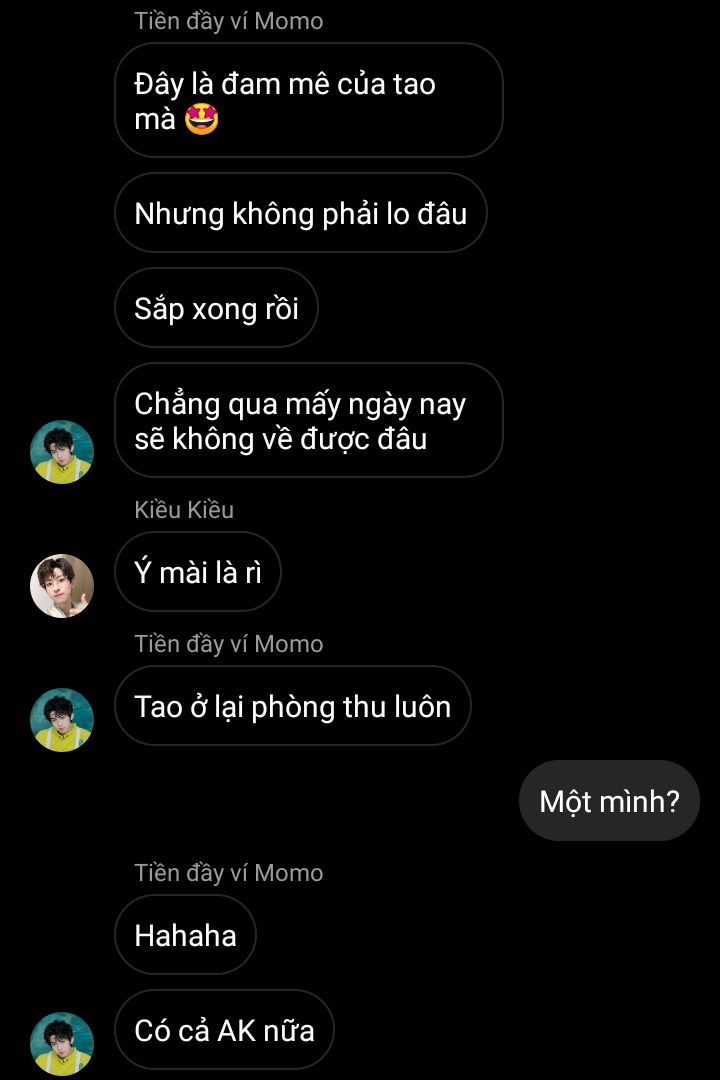Open avatar beside "Tao ở lại phòng thu luôn"
This screenshot has width=720, height=1080.
(62, 719)
